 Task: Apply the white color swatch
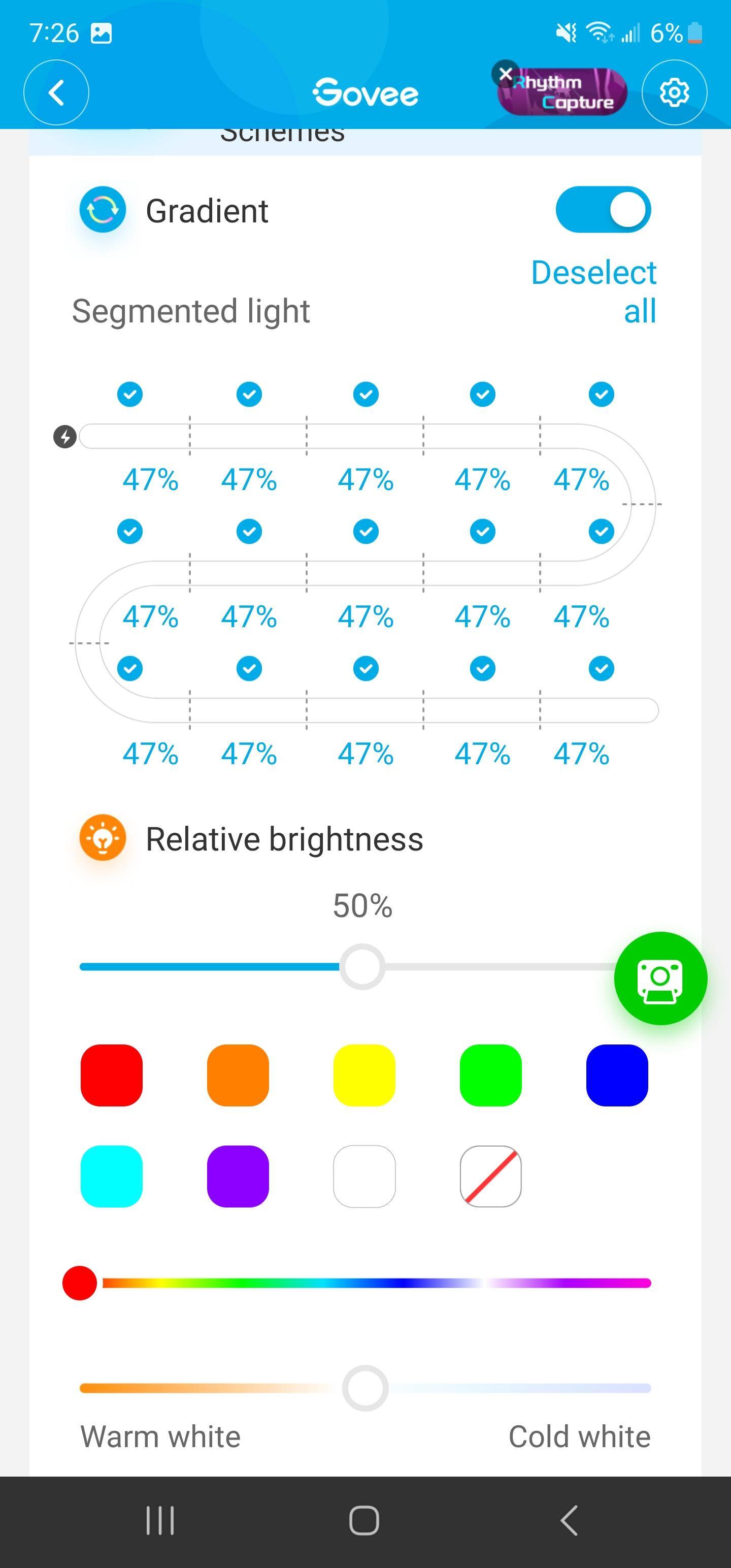[364, 1176]
